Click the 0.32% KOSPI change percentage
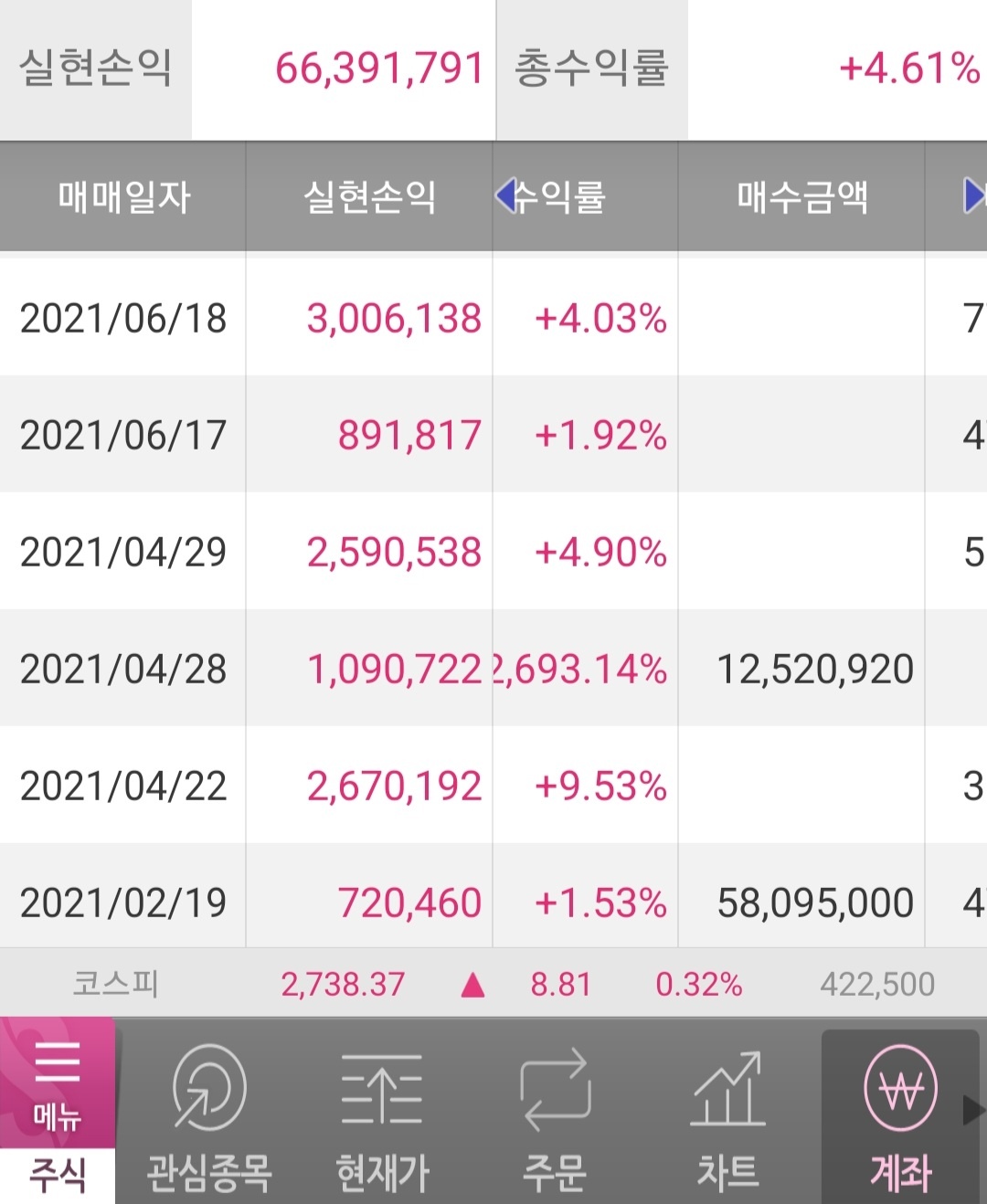Image resolution: width=987 pixels, height=1204 pixels. coord(698,985)
